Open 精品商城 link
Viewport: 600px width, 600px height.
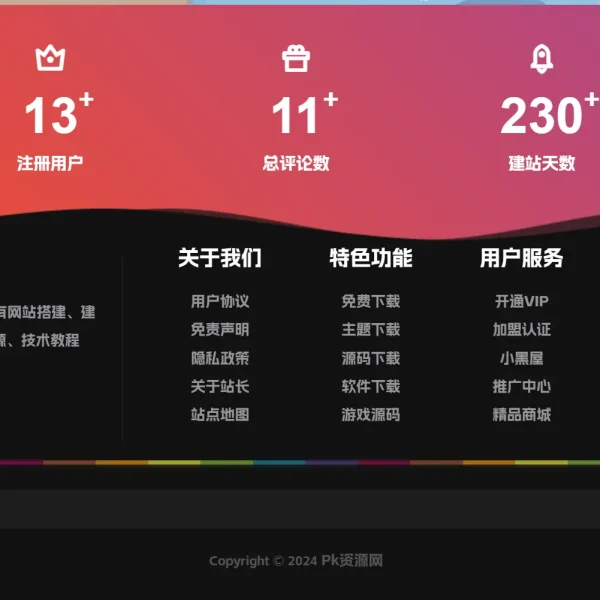521,414
